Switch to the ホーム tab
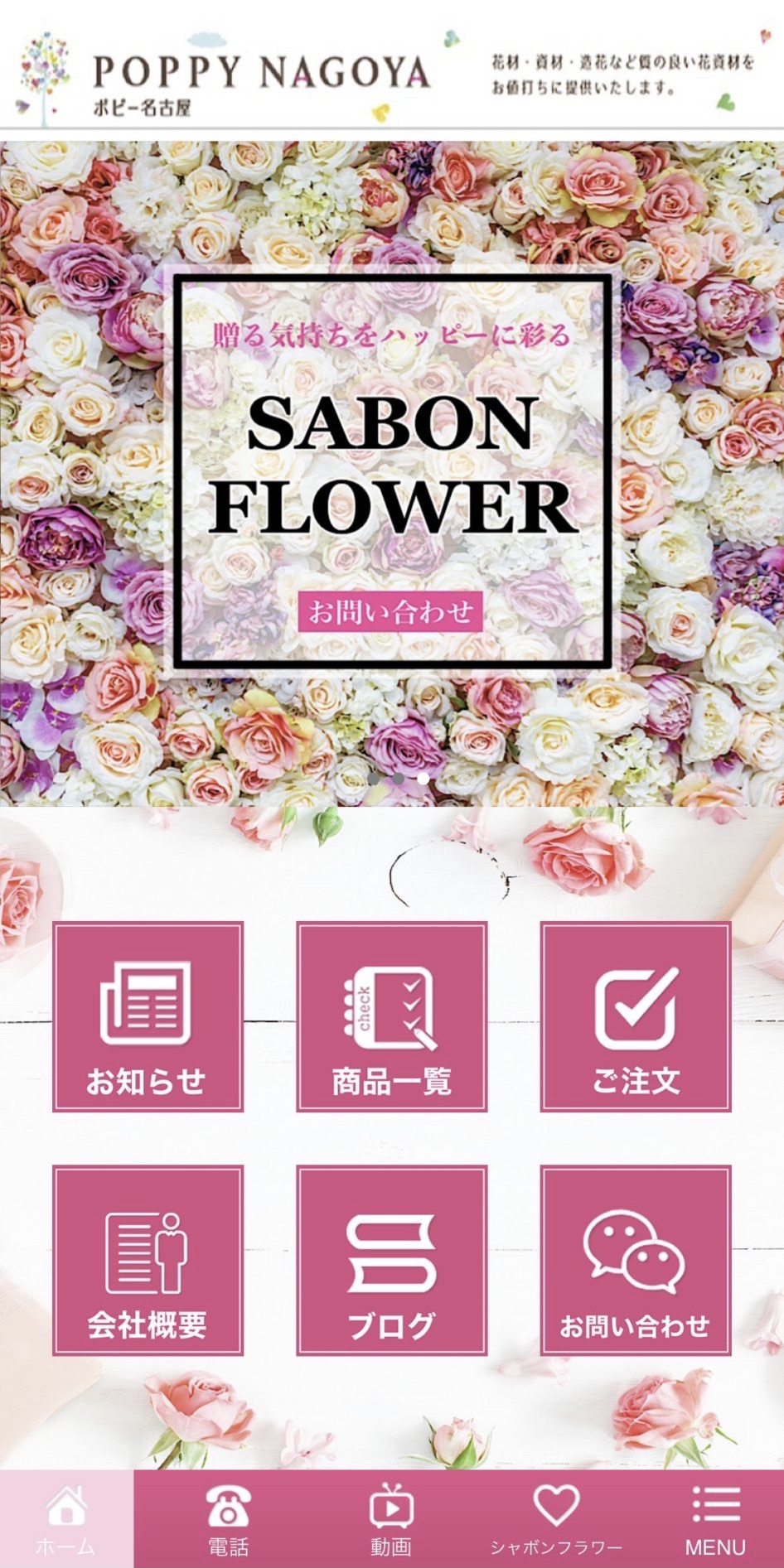784x1568 pixels. click(66, 1519)
